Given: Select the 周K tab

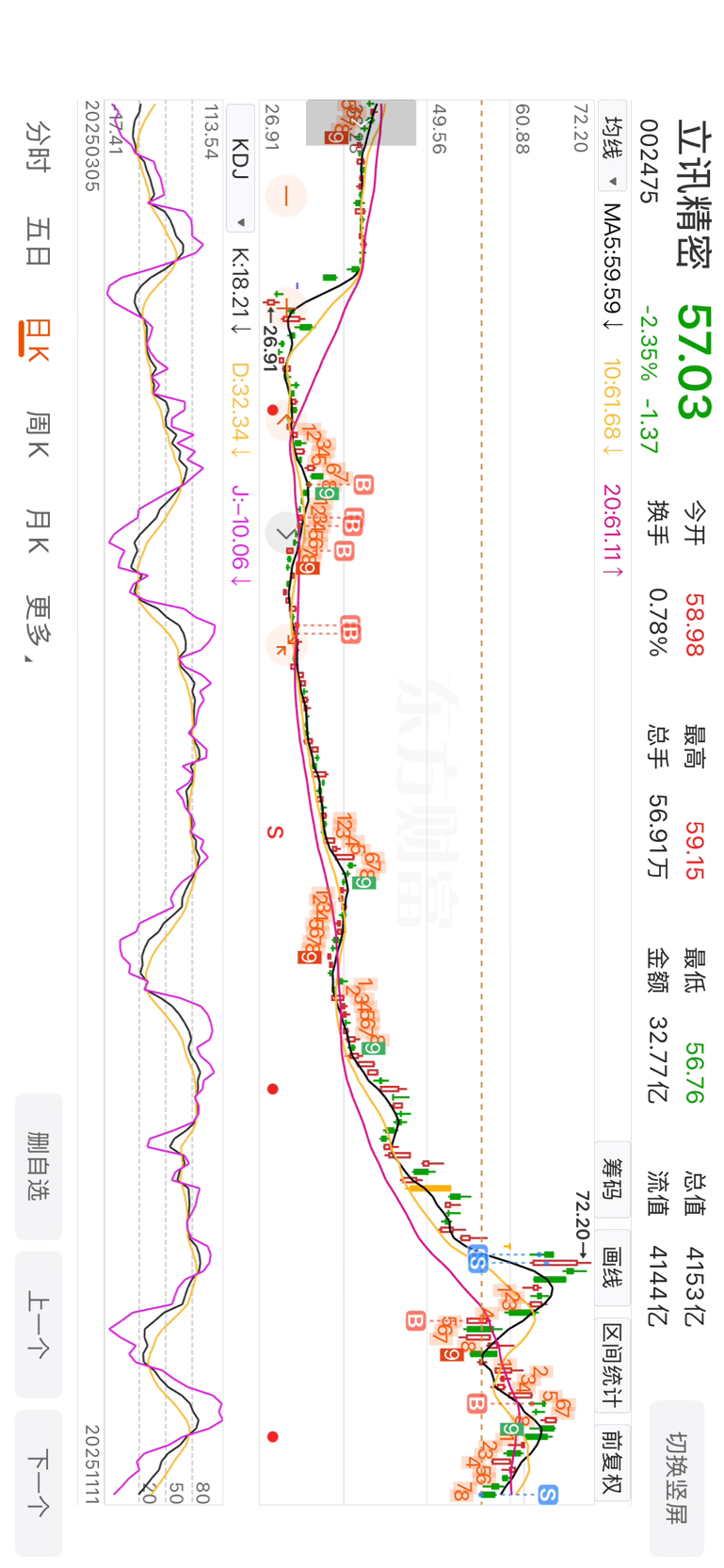Looking at the screenshot, I should pyautogui.click(x=38, y=434).
